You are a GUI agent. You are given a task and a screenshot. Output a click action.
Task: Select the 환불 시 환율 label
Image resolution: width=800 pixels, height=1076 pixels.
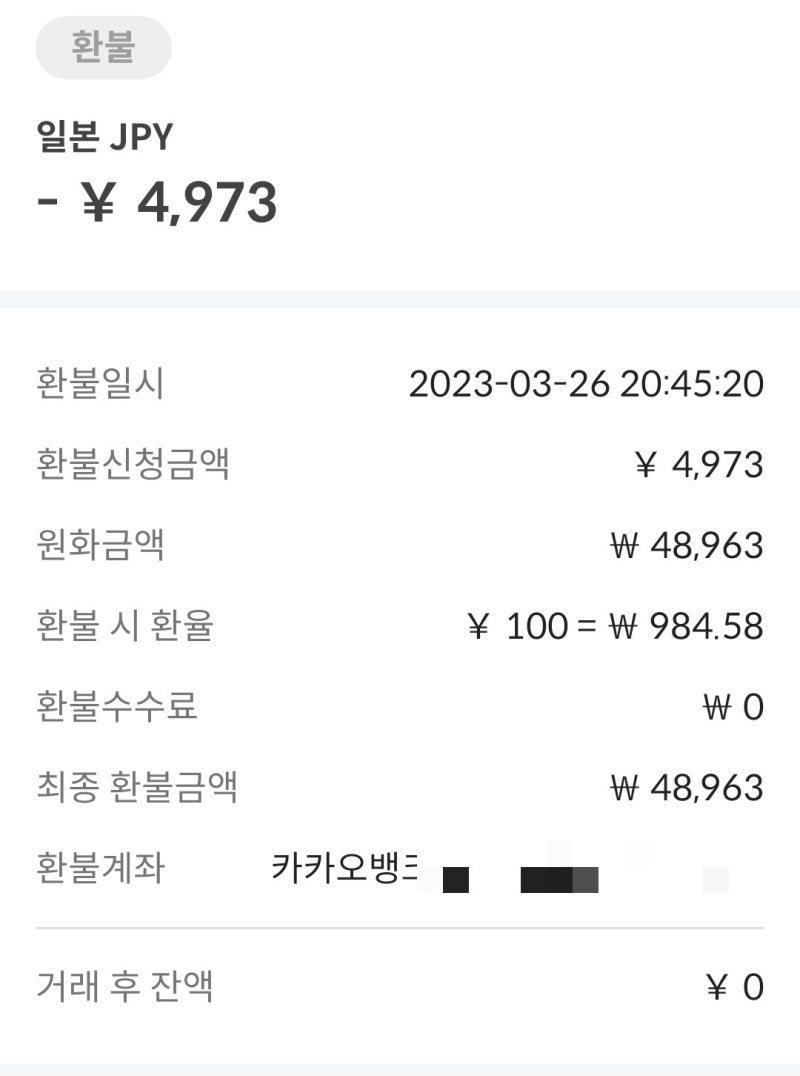pyautogui.click(x=120, y=625)
